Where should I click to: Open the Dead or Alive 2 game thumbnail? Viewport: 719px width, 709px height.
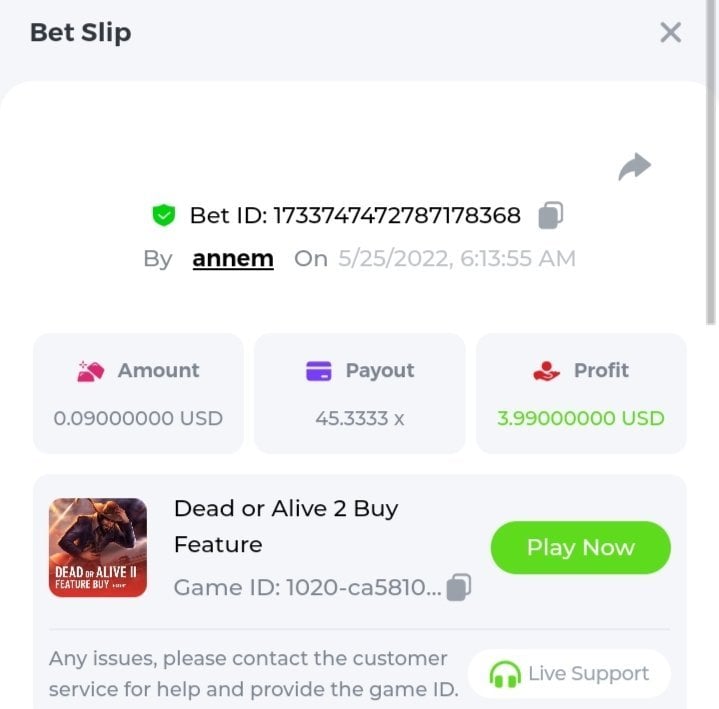click(98, 548)
